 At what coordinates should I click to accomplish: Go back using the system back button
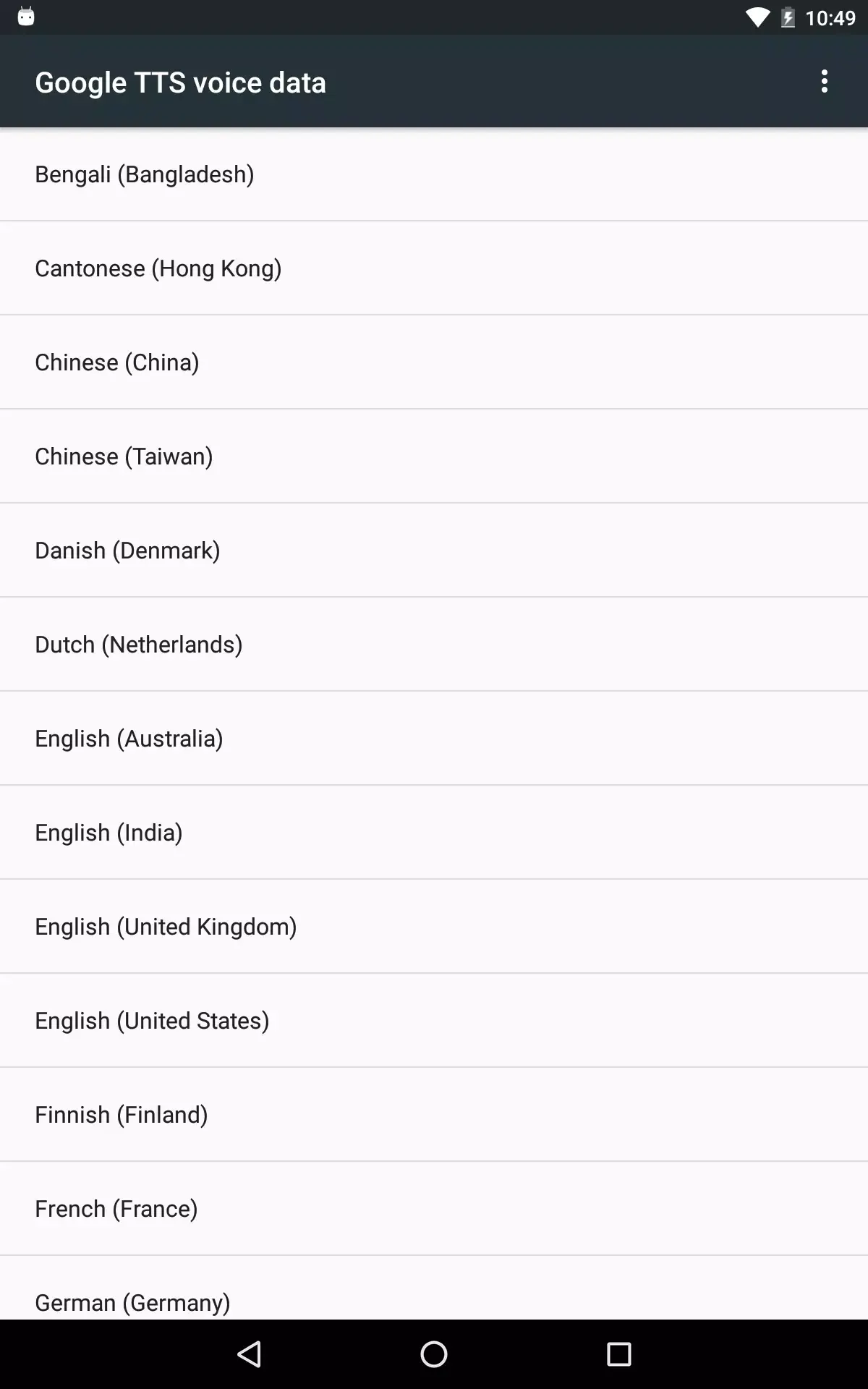[250, 1354]
